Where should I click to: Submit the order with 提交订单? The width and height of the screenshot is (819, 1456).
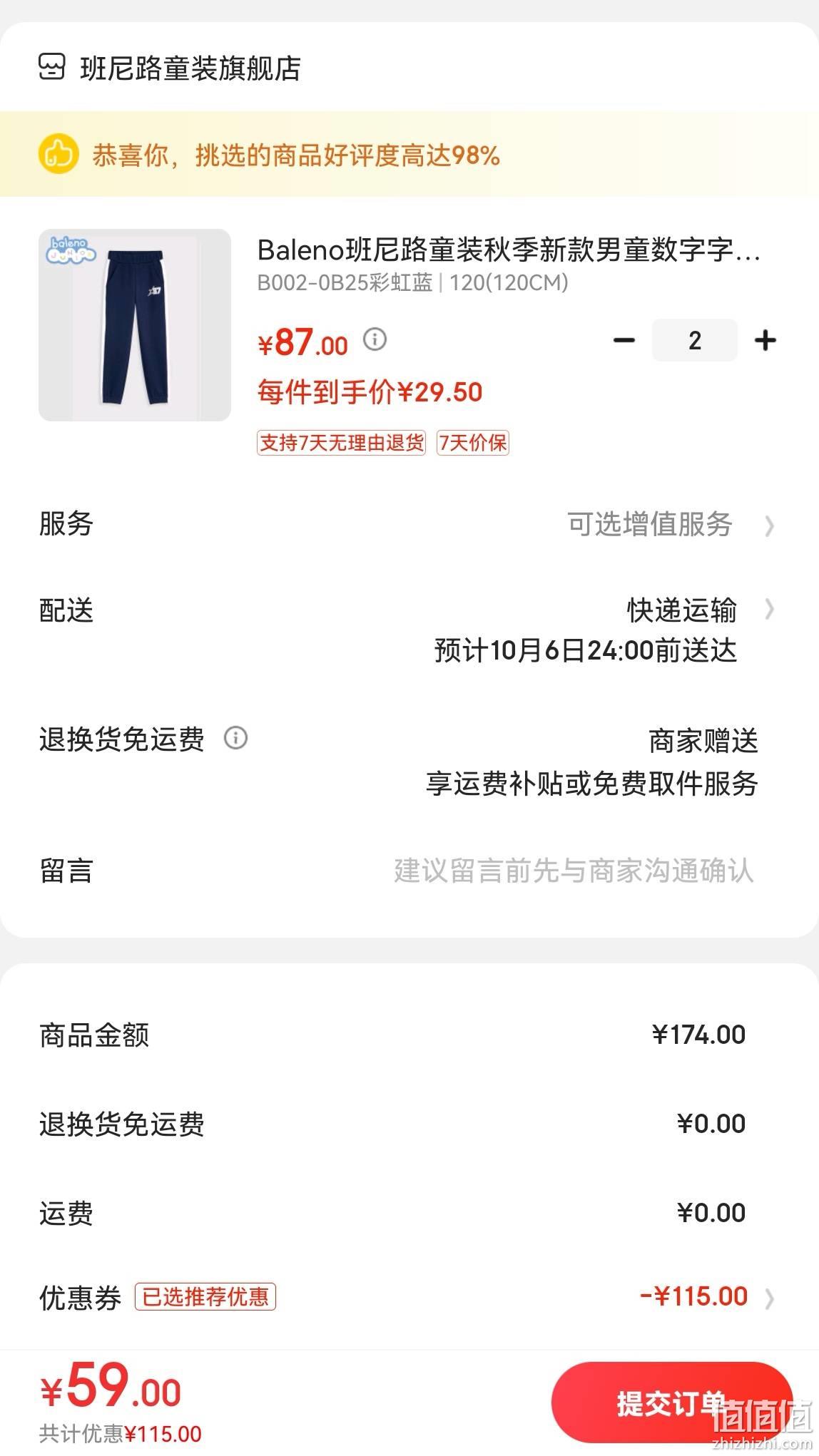pyautogui.click(x=671, y=1403)
